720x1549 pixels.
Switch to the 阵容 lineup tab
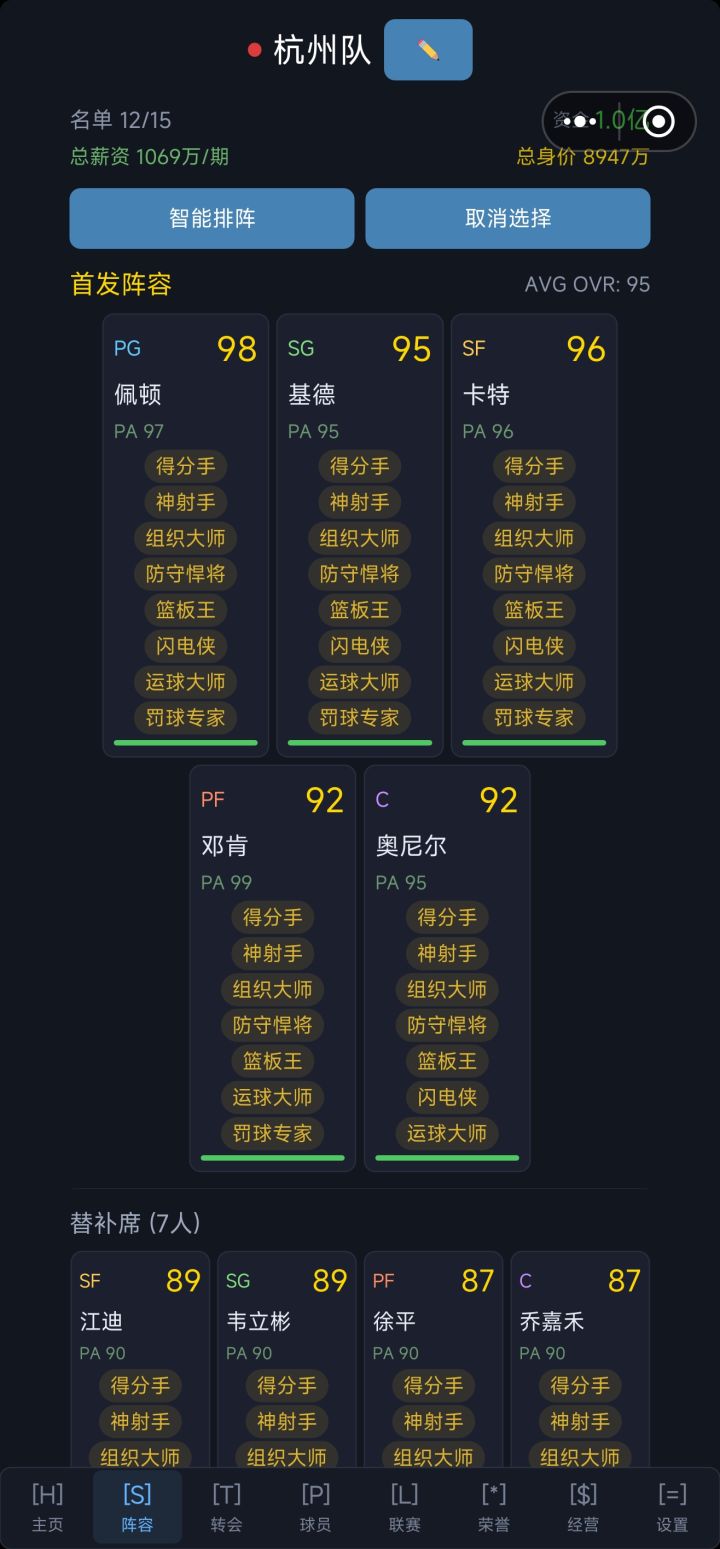(137, 1505)
